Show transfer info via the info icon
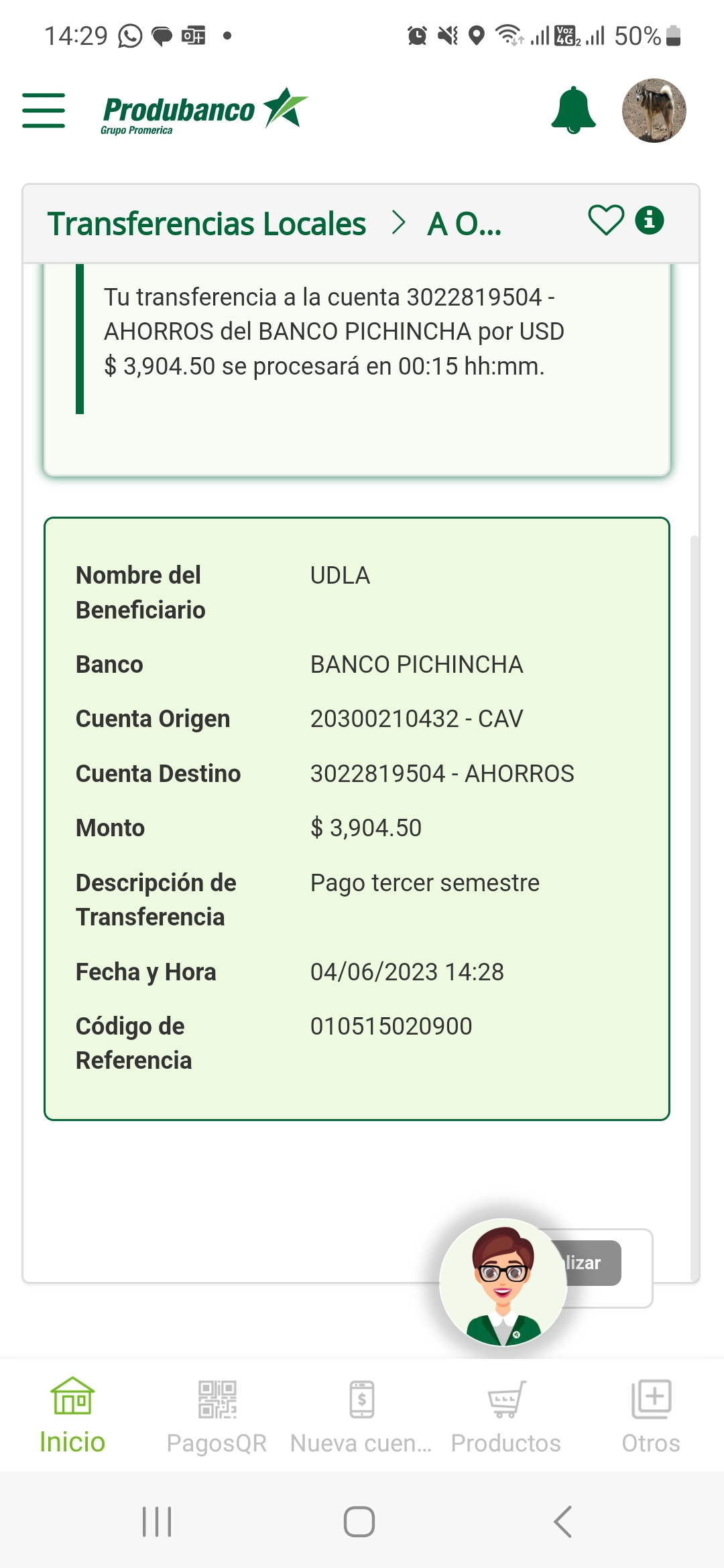This screenshot has height=1568, width=724. click(650, 220)
